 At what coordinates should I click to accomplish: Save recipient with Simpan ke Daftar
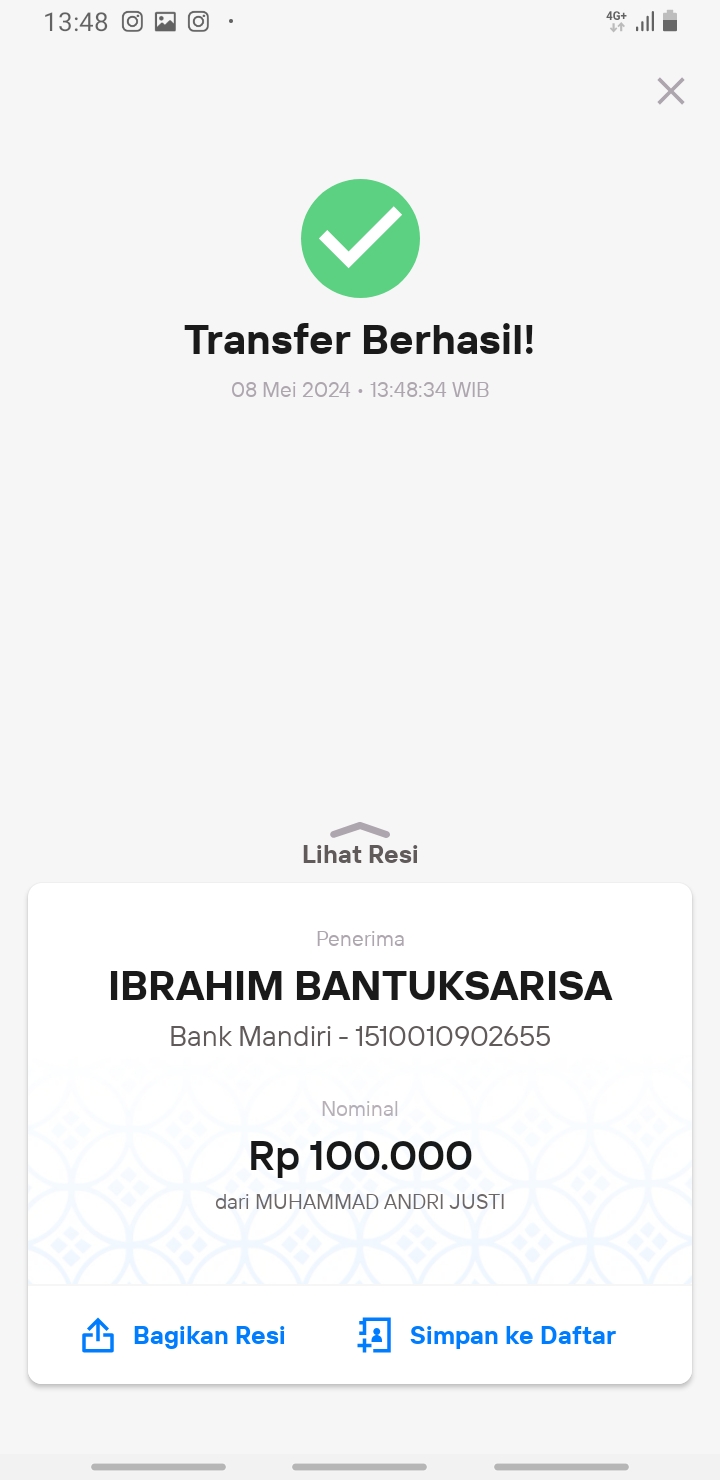[x=486, y=1335]
